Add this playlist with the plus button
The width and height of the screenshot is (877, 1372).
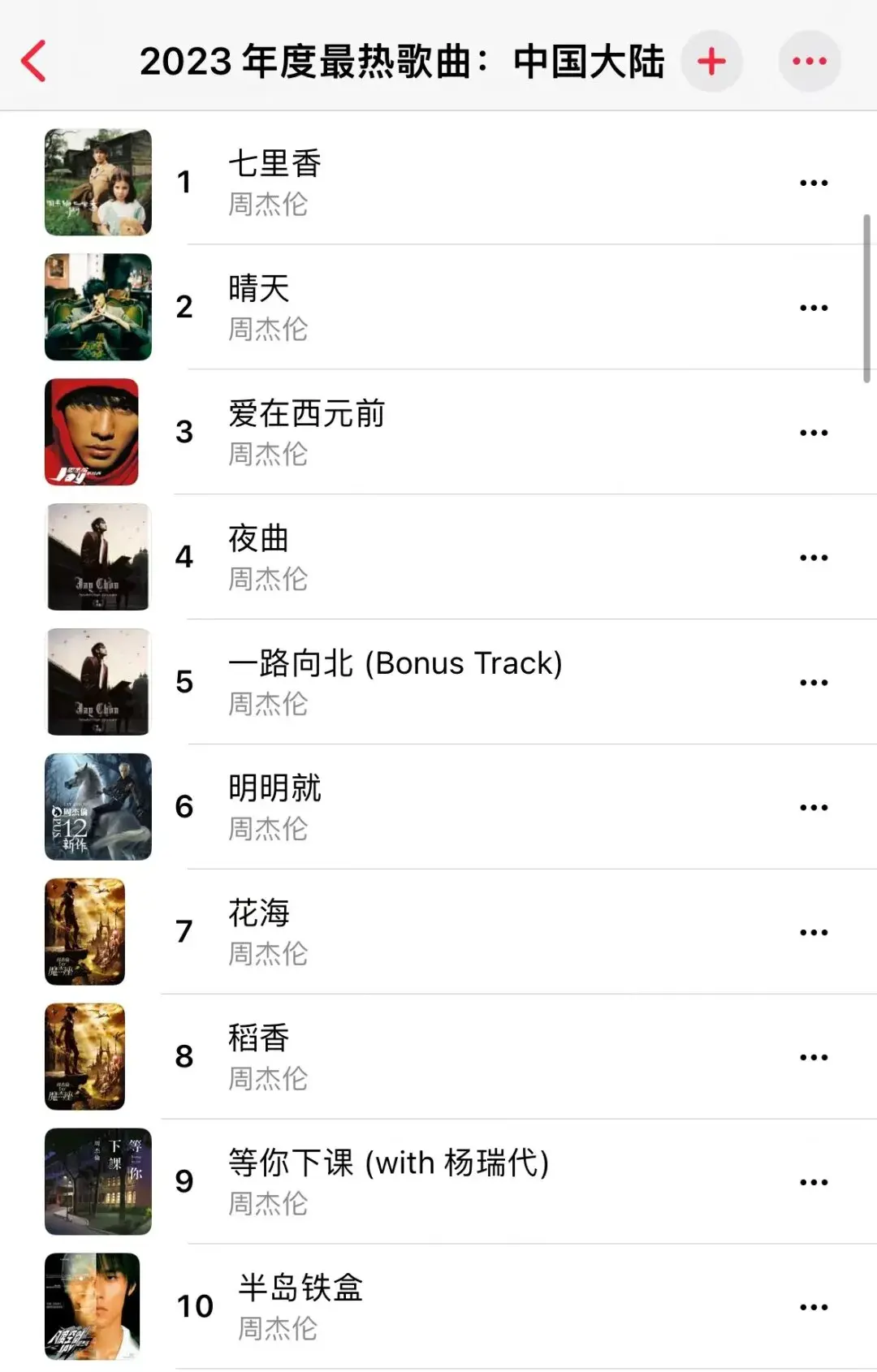click(711, 62)
